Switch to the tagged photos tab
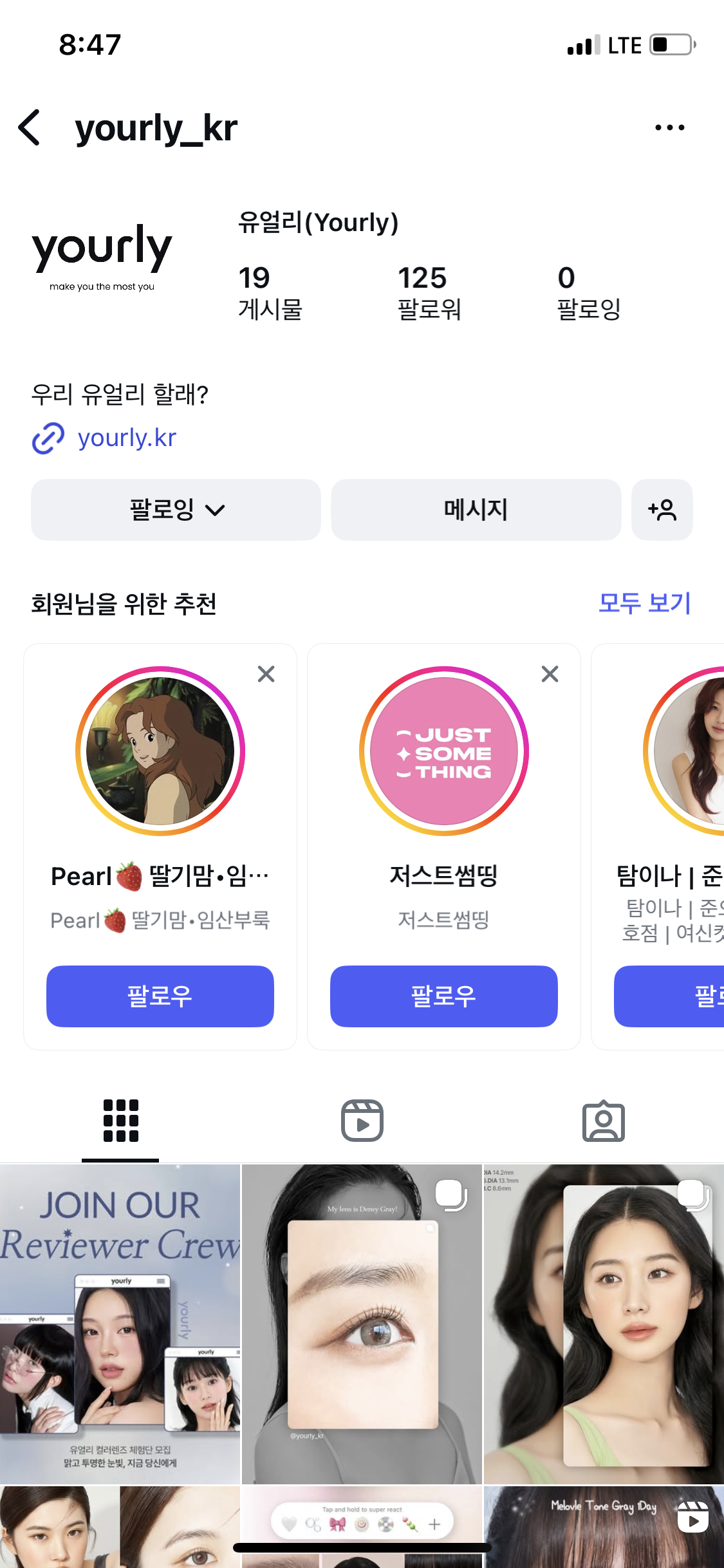Image resolution: width=724 pixels, height=1568 pixels. coord(603,1121)
